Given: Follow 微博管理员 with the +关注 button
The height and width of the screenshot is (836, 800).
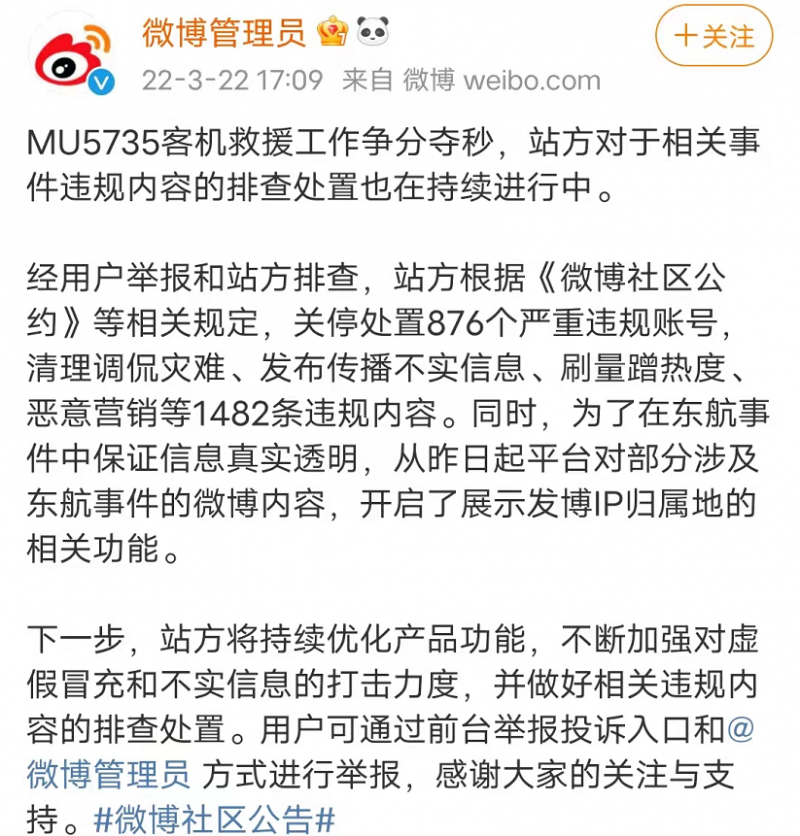Looking at the screenshot, I should tap(715, 37).
